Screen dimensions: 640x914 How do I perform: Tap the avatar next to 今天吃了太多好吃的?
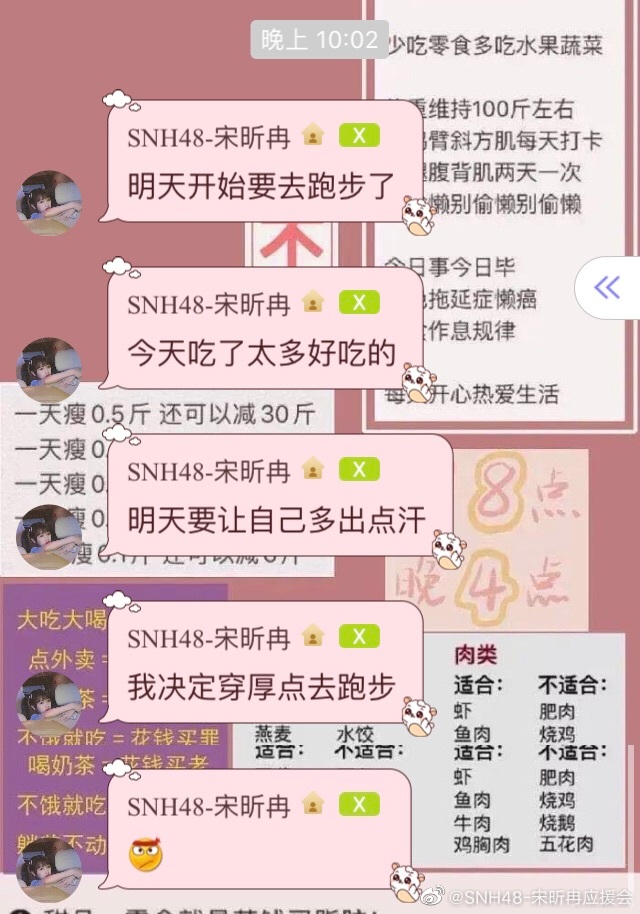tap(48, 370)
